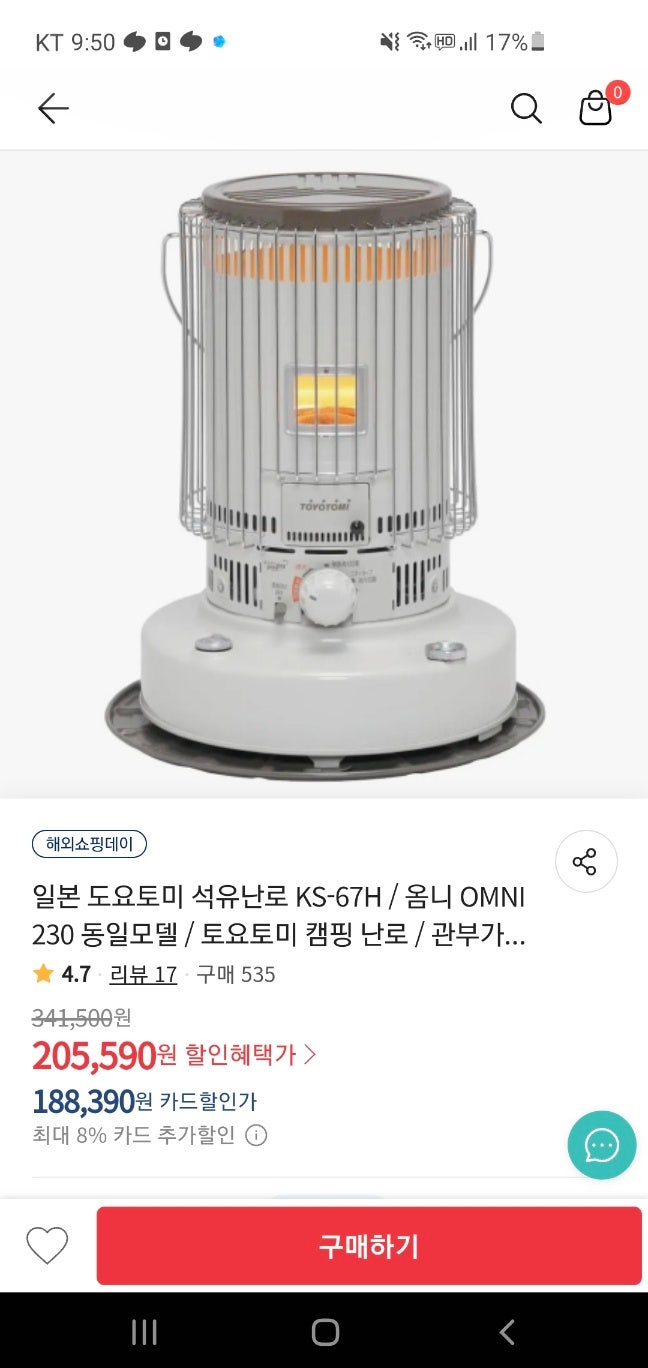Open the shopping bag cart
The height and width of the screenshot is (1368, 648).
(596, 108)
